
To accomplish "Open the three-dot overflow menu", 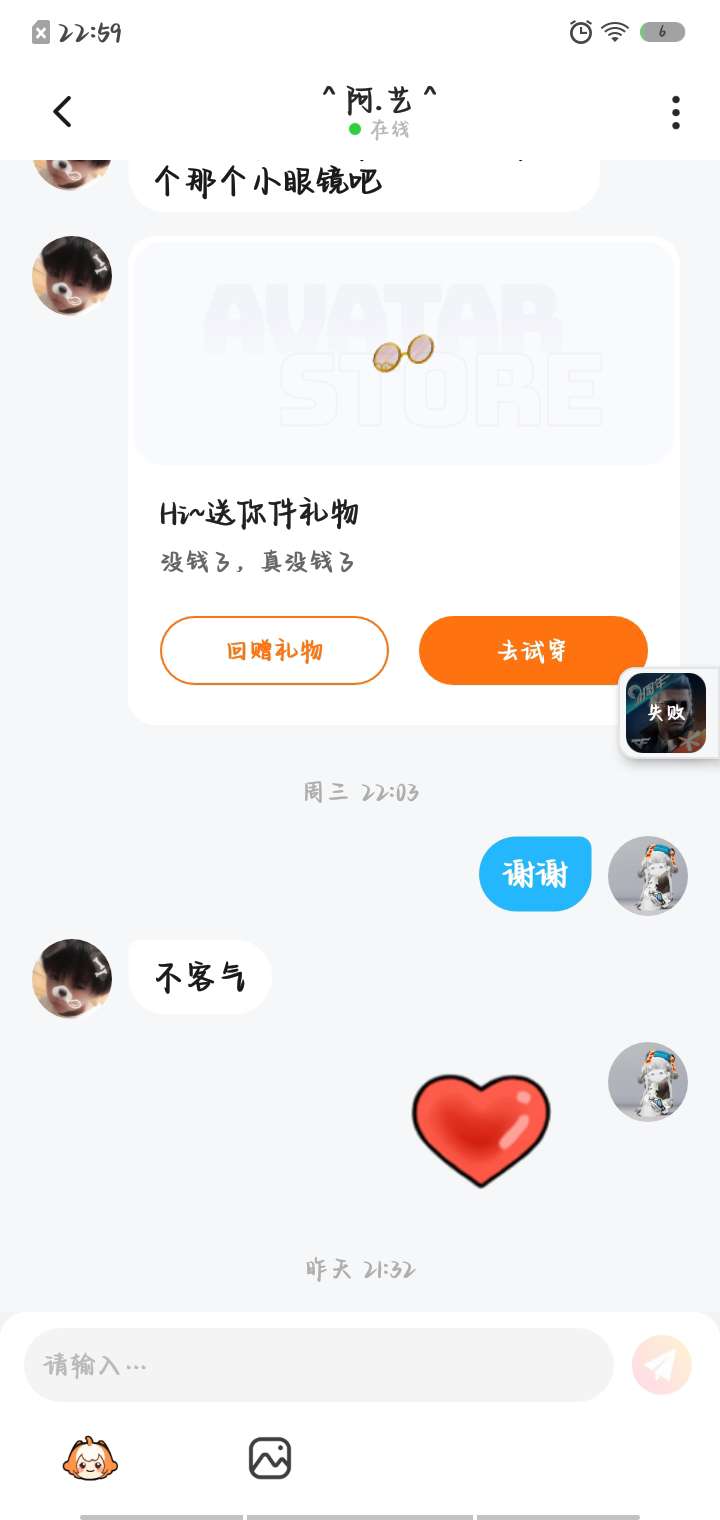I will pos(676,112).
